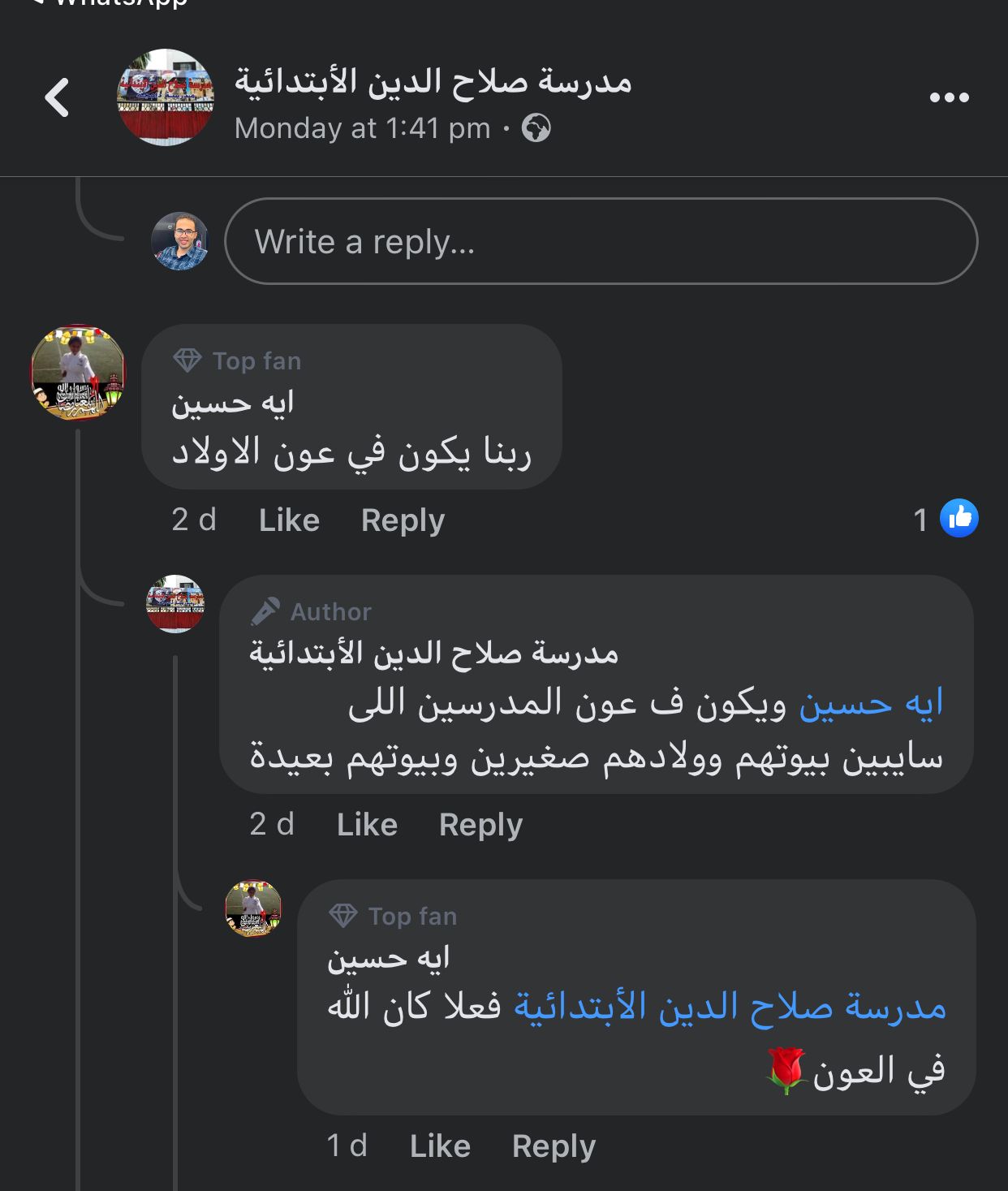Image resolution: width=1008 pixels, height=1191 pixels.
Task: Reply to ايه حسين's comment posted 2 d ago
Action: (x=403, y=520)
